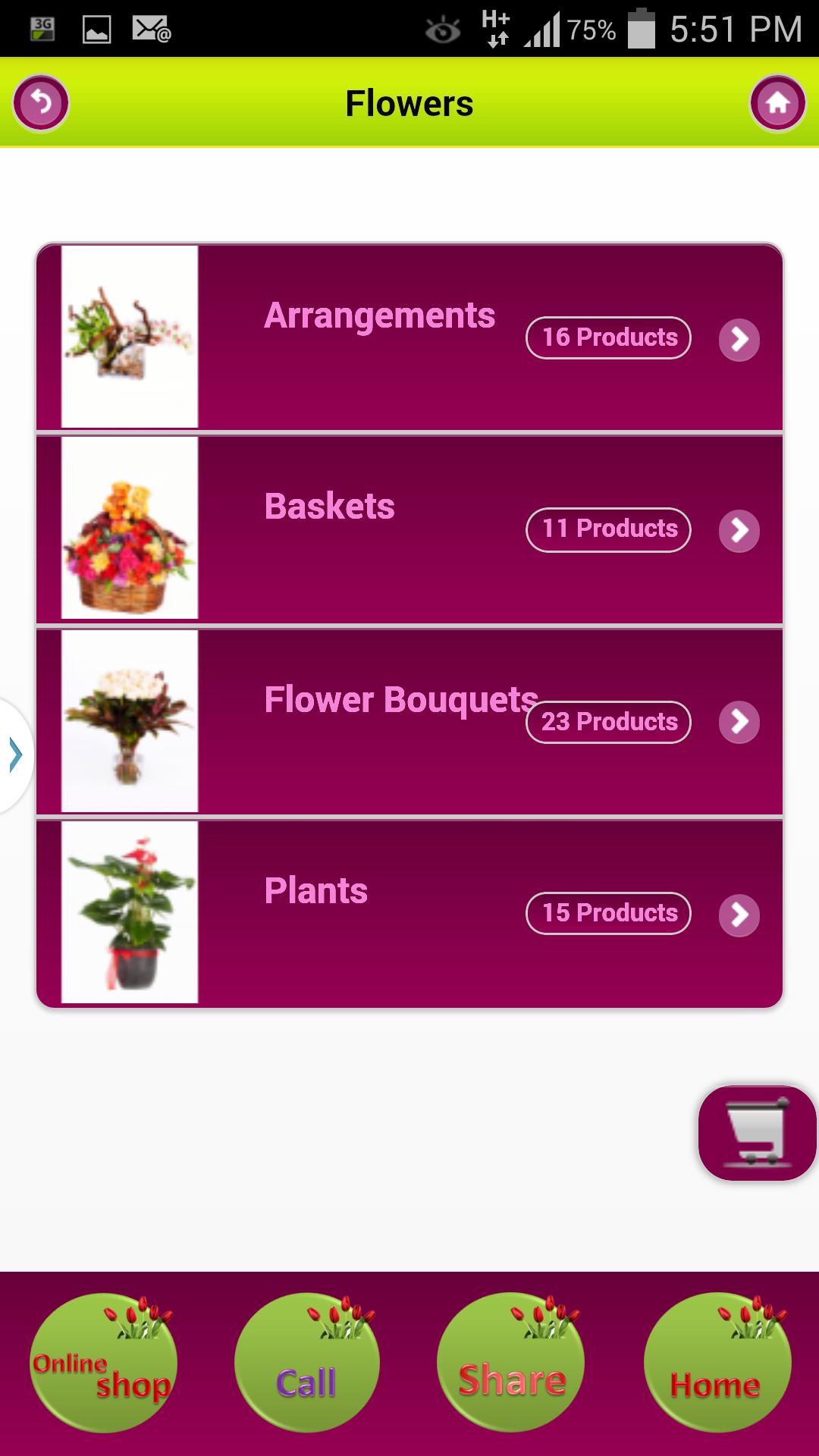Click the 11 Products pill for Baskets
The height and width of the screenshot is (1456, 819).
tap(607, 530)
